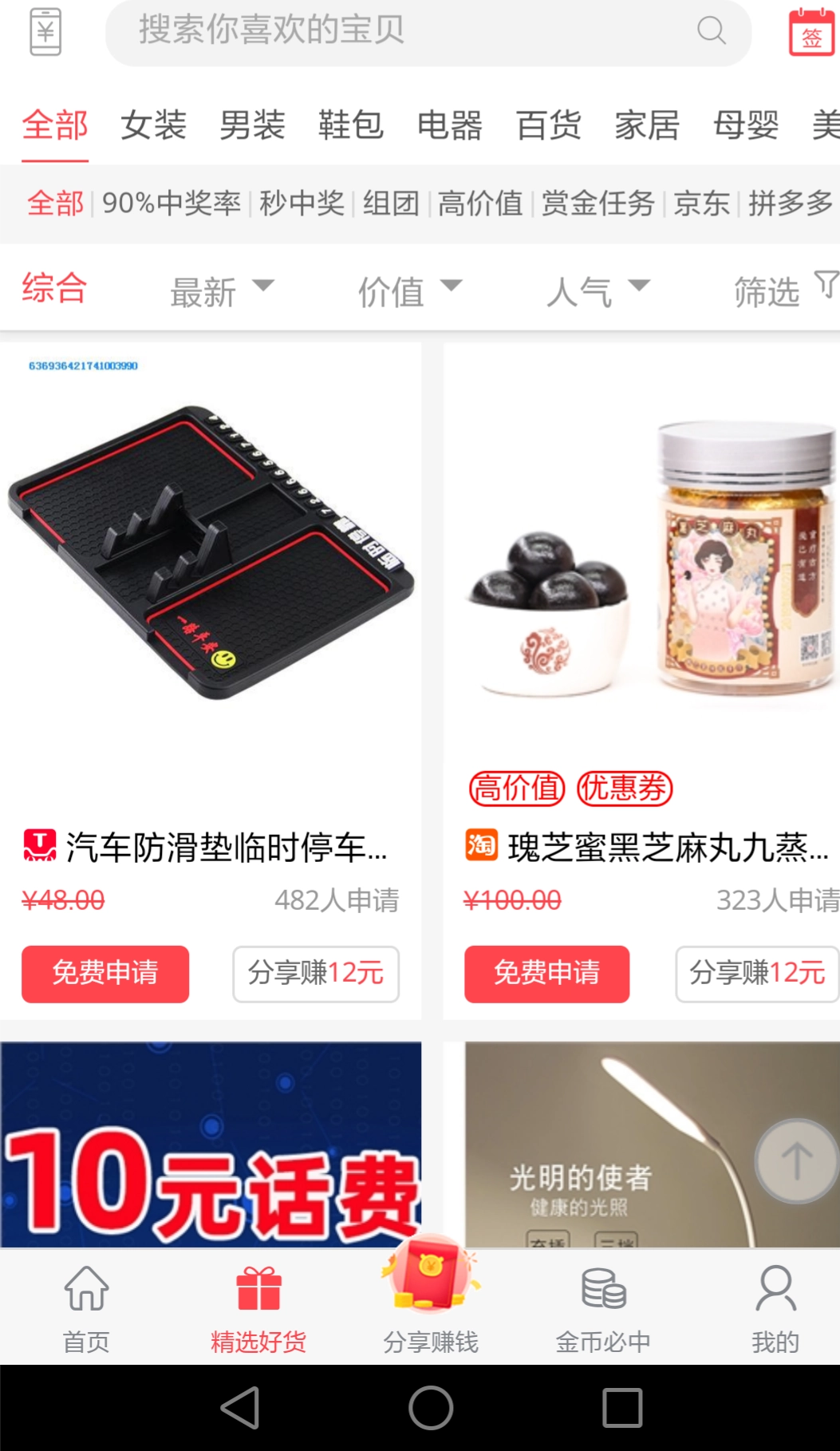Click the search magnifier icon
Screen dimensions: 840x1451
(x=711, y=32)
